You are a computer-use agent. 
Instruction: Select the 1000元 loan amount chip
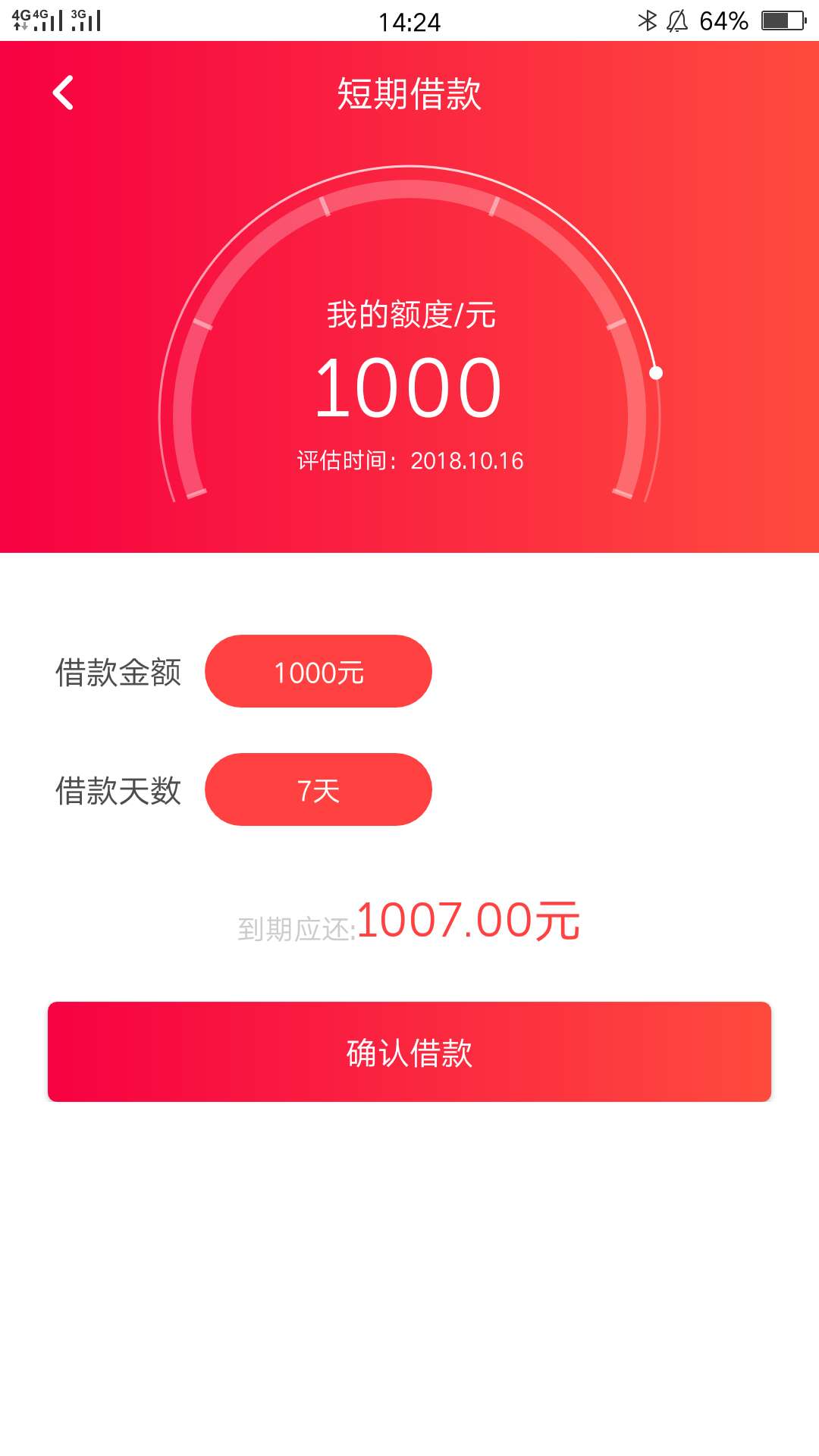pos(318,671)
